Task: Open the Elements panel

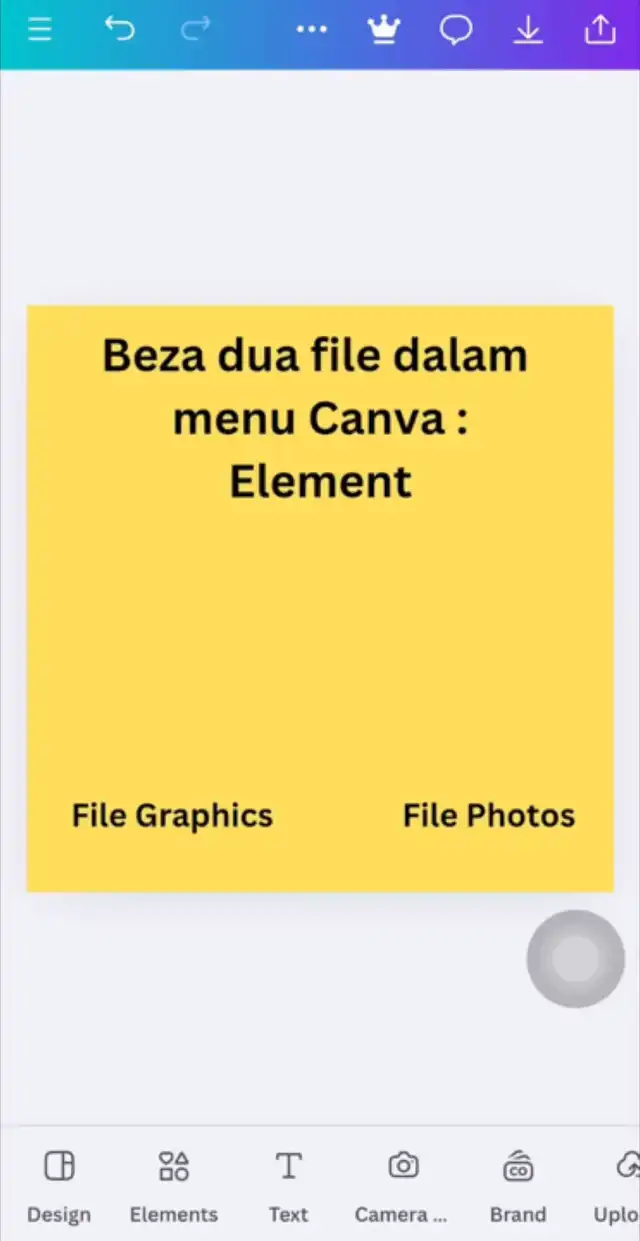Action: tap(174, 1186)
